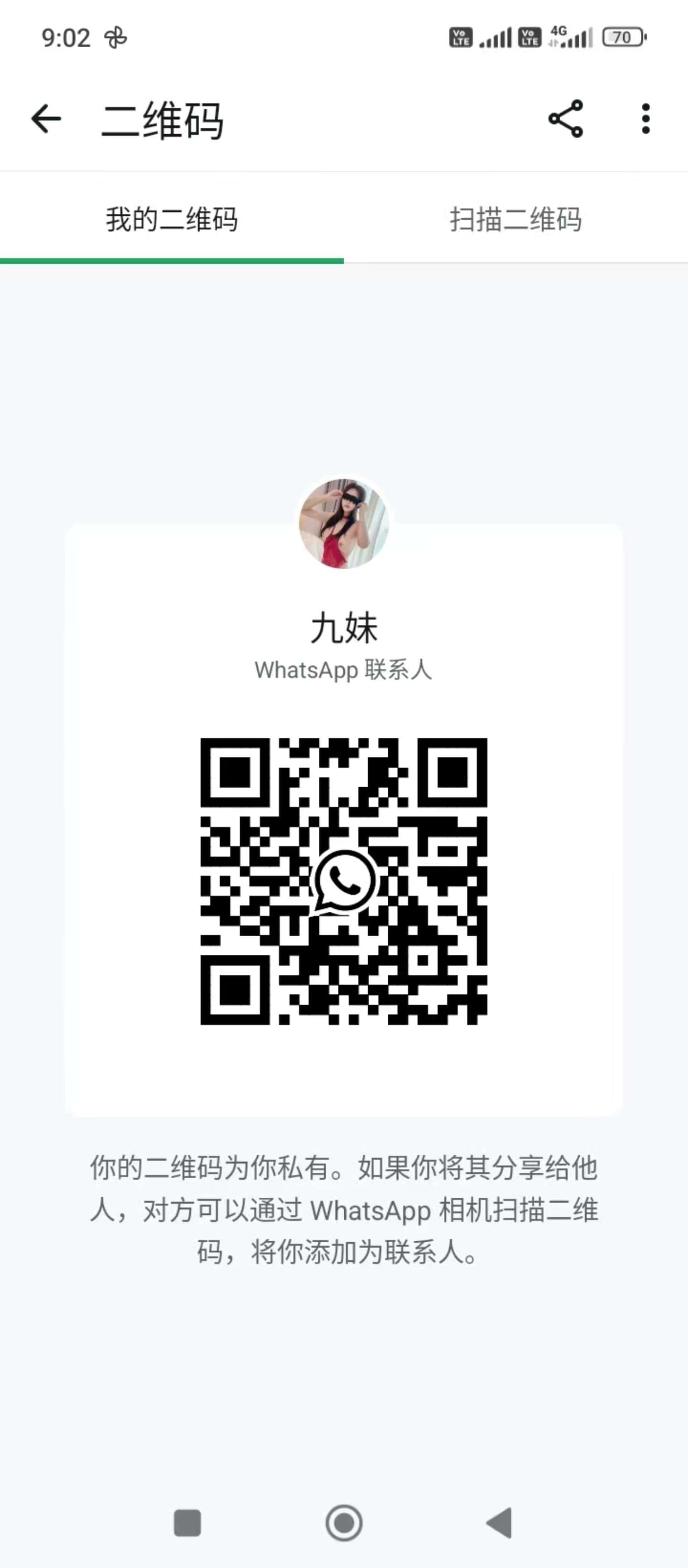The width and height of the screenshot is (688, 1568).
Task: Go back using the top arrow
Action: [x=46, y=119]
